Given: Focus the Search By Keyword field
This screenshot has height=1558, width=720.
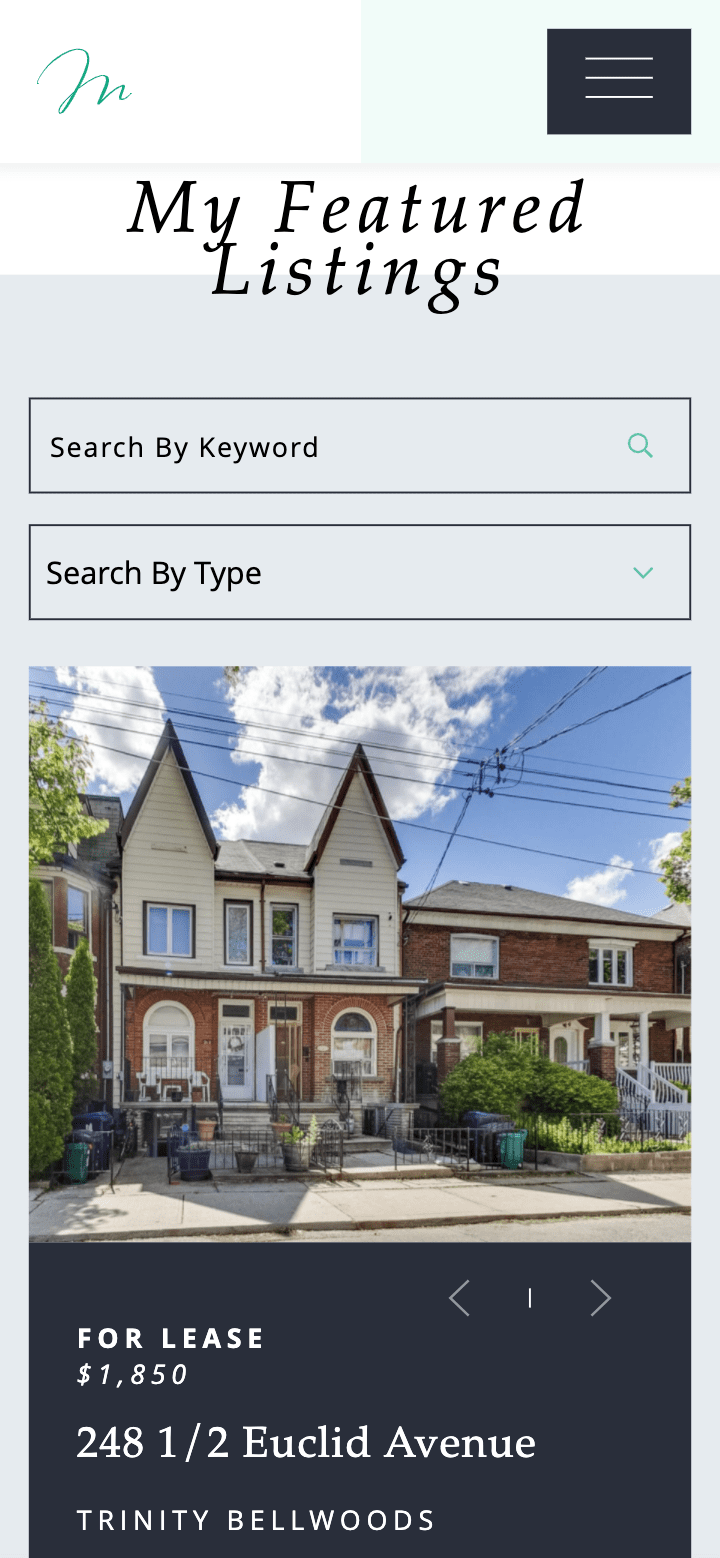Looking at the screenshot, I should (360, 446).
